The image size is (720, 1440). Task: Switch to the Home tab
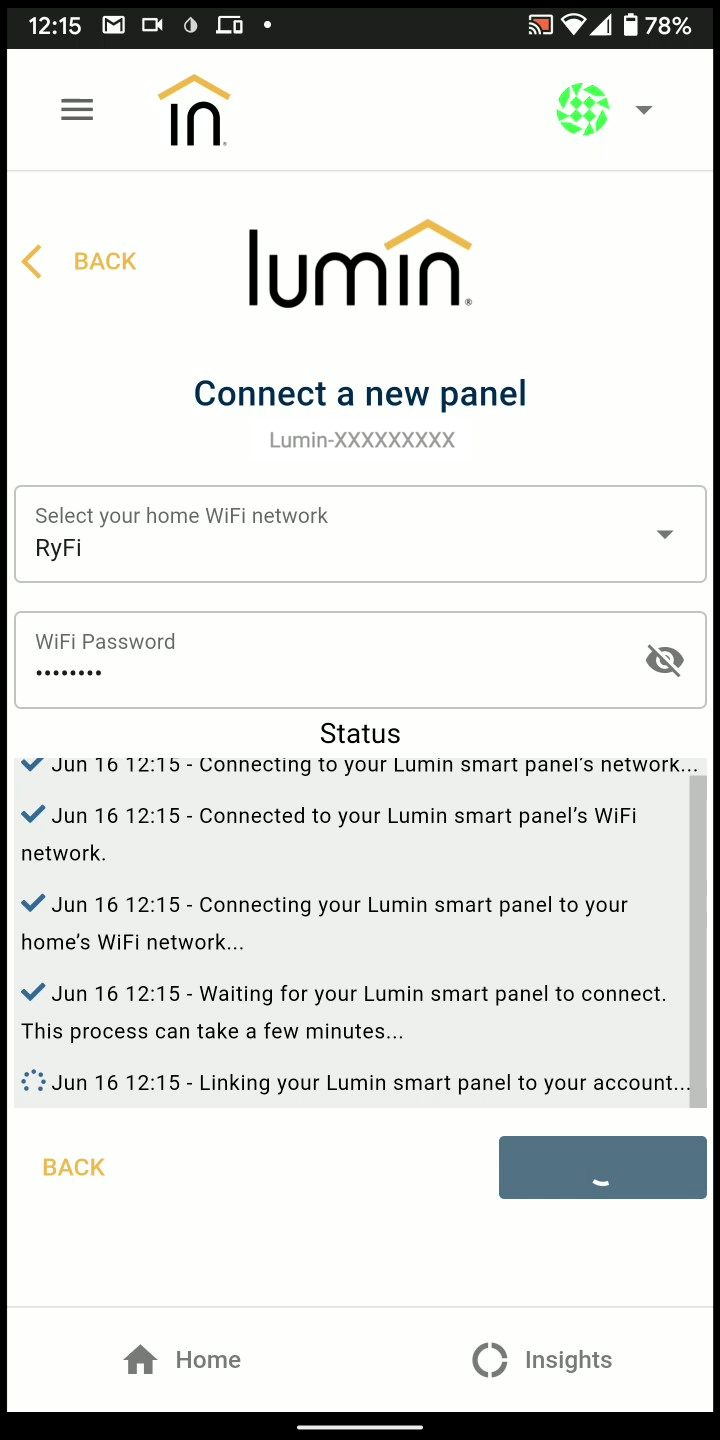pyautogui.click(x=181, y=1359)
